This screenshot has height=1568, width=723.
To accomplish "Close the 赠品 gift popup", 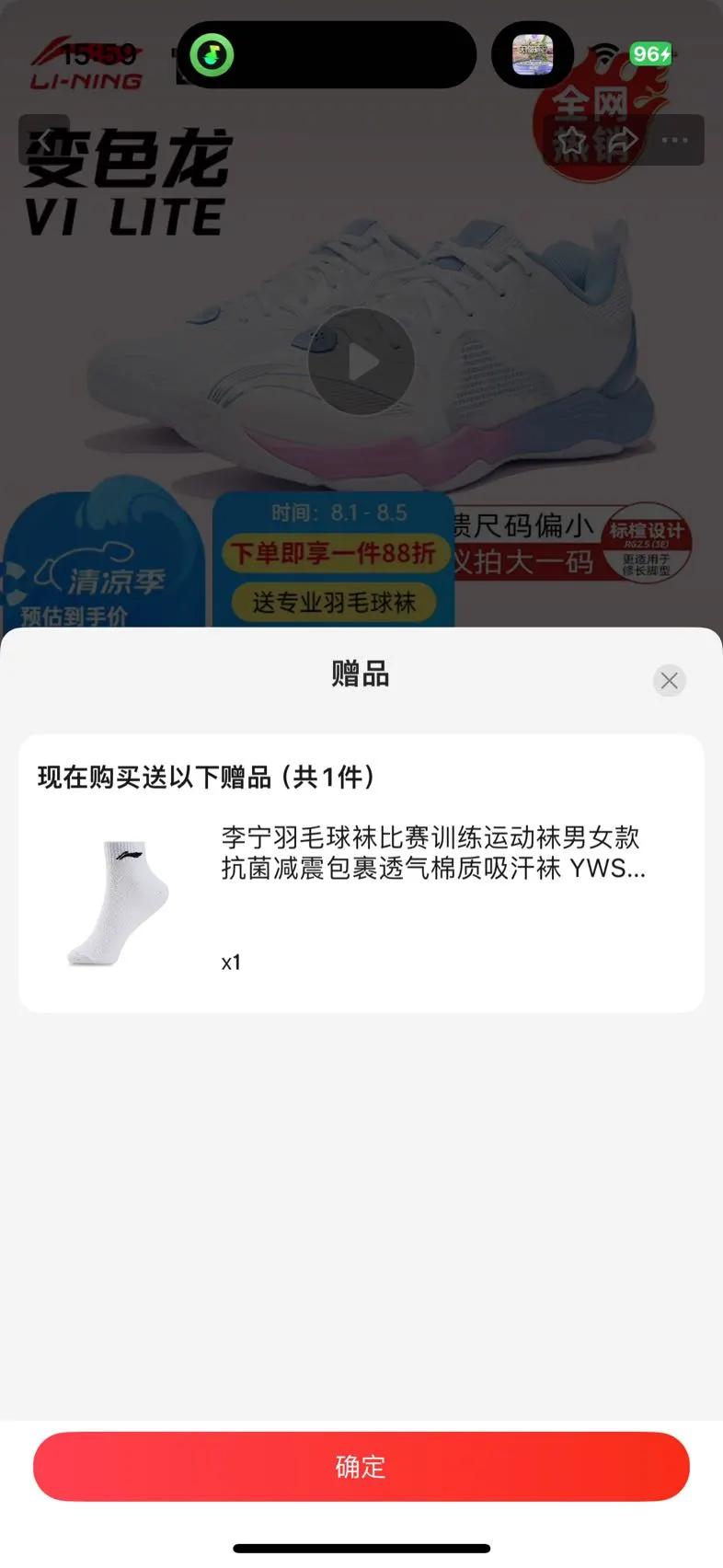I will 669,681.
